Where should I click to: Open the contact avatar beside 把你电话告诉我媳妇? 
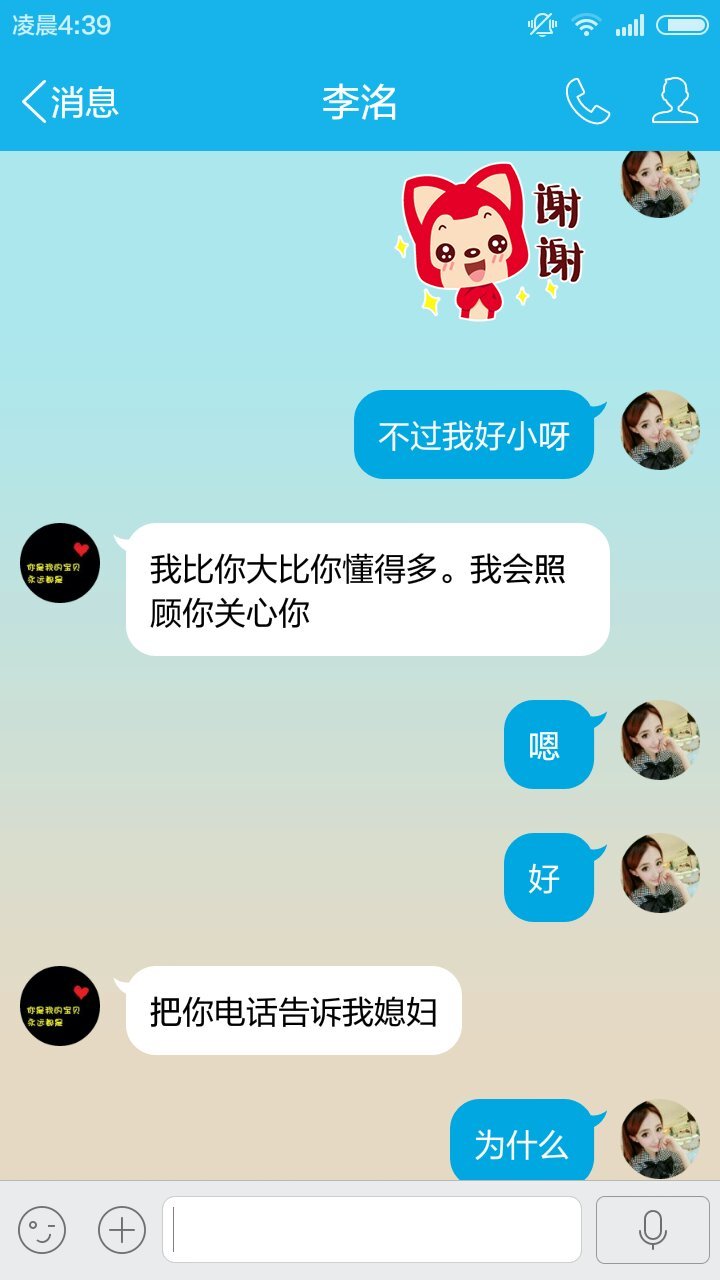(60, 1006)
